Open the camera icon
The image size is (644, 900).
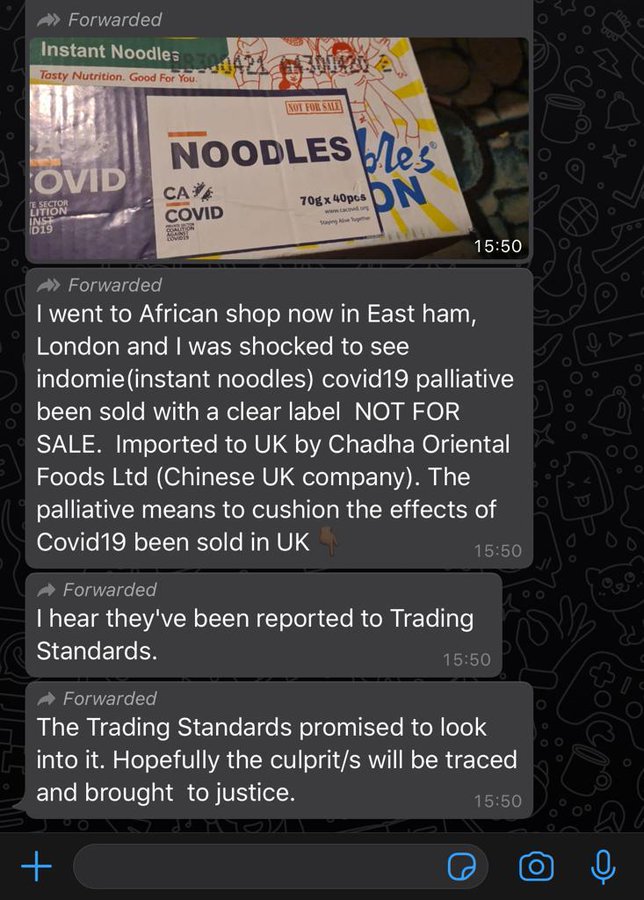tap(536, 866)
